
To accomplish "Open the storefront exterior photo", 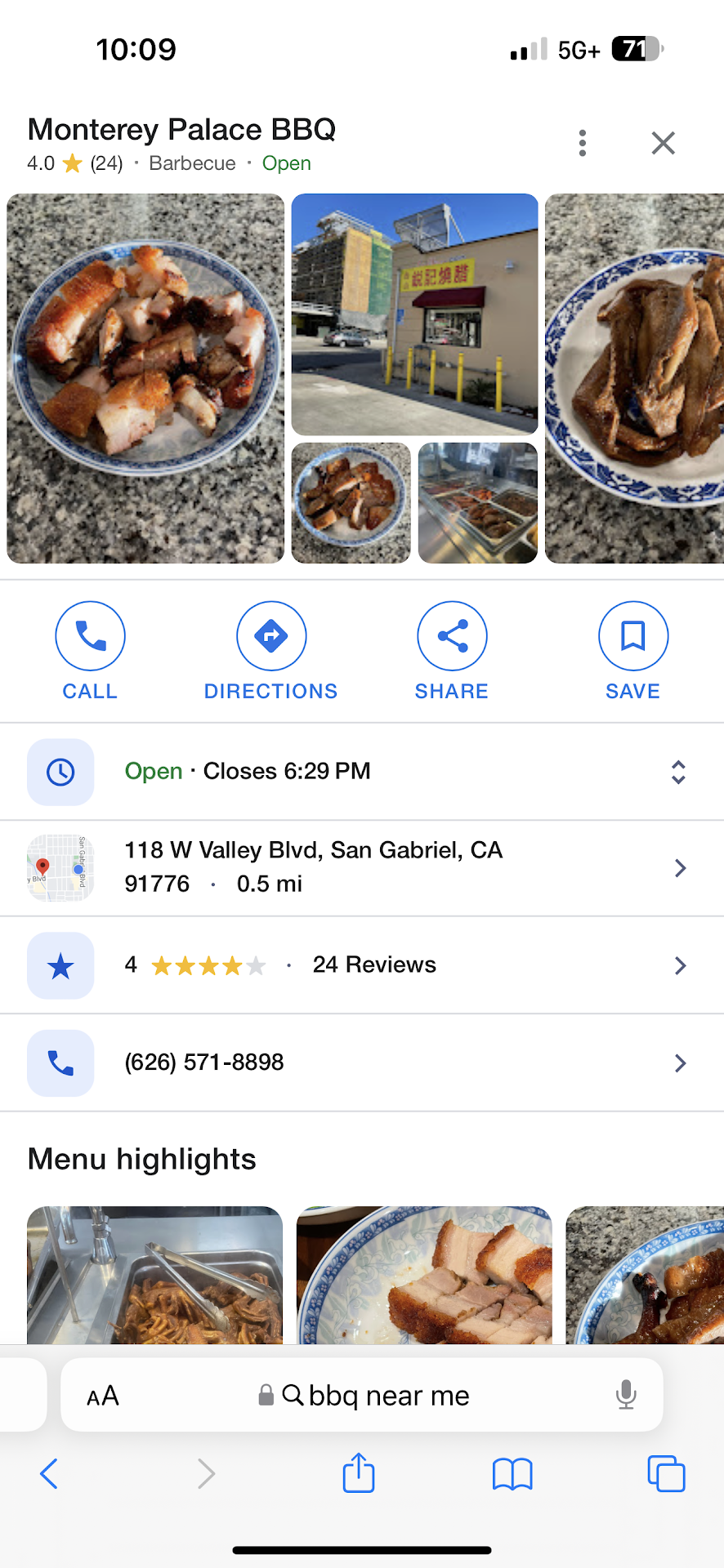I will 414,314.
